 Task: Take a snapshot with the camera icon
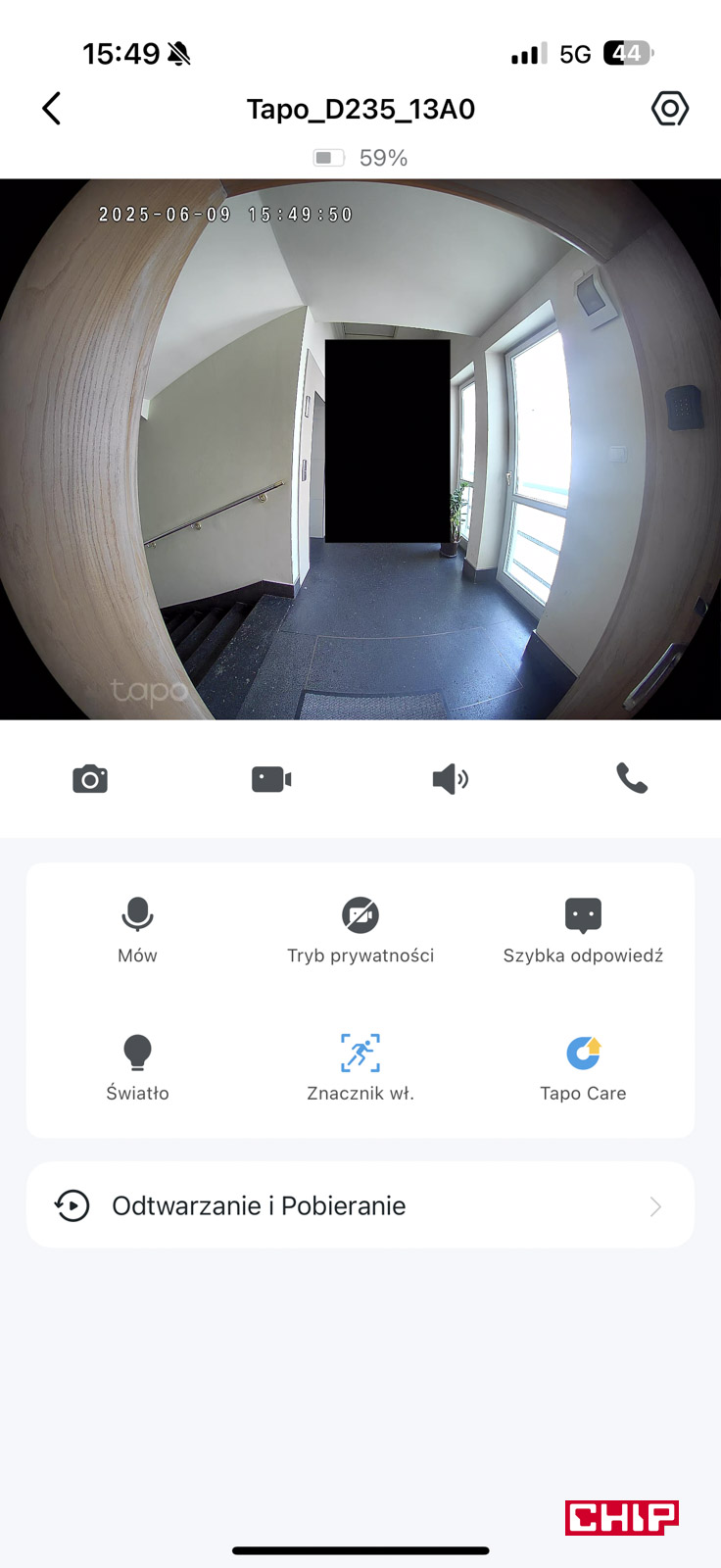[90, 779]
